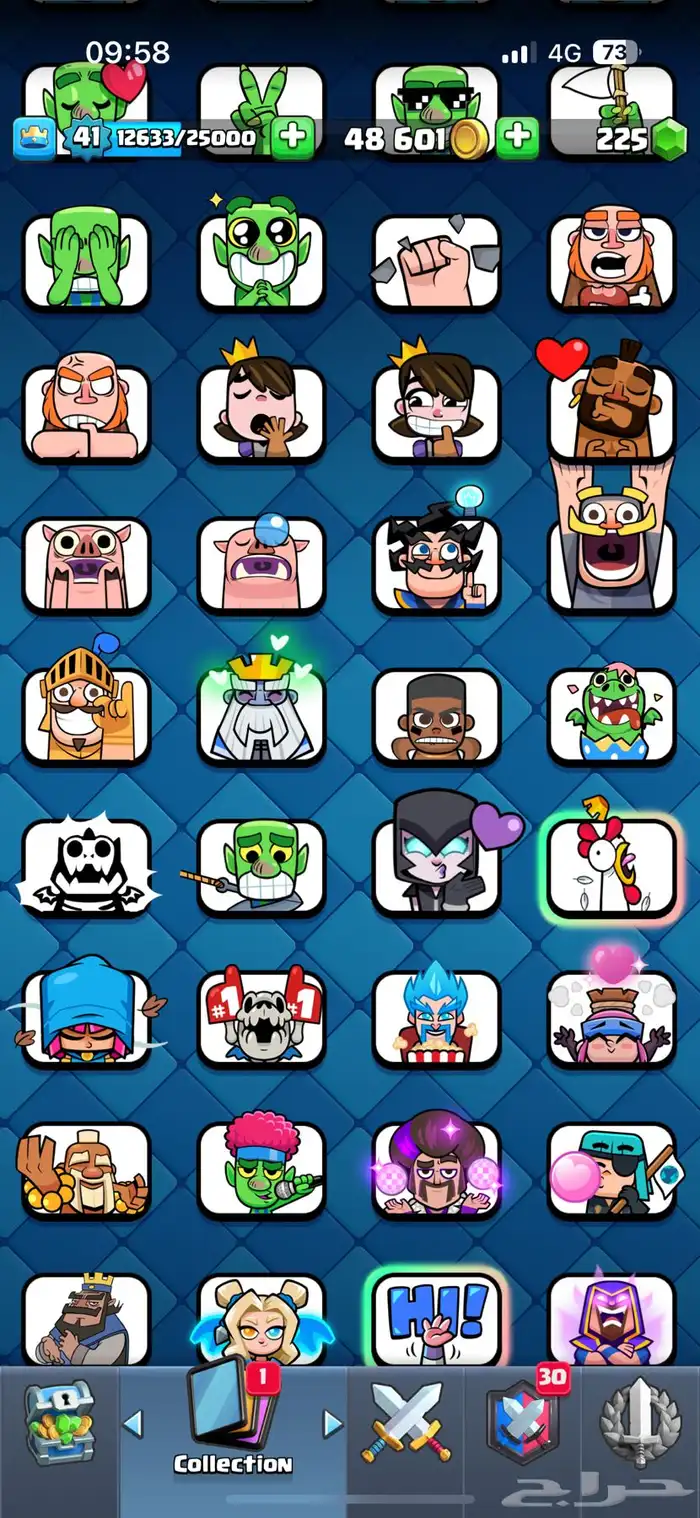The height and width of the screenshot is (1518, 700).
Task: Select the goblin singing with microphone emote
Action: click(x=261, y=1166)
